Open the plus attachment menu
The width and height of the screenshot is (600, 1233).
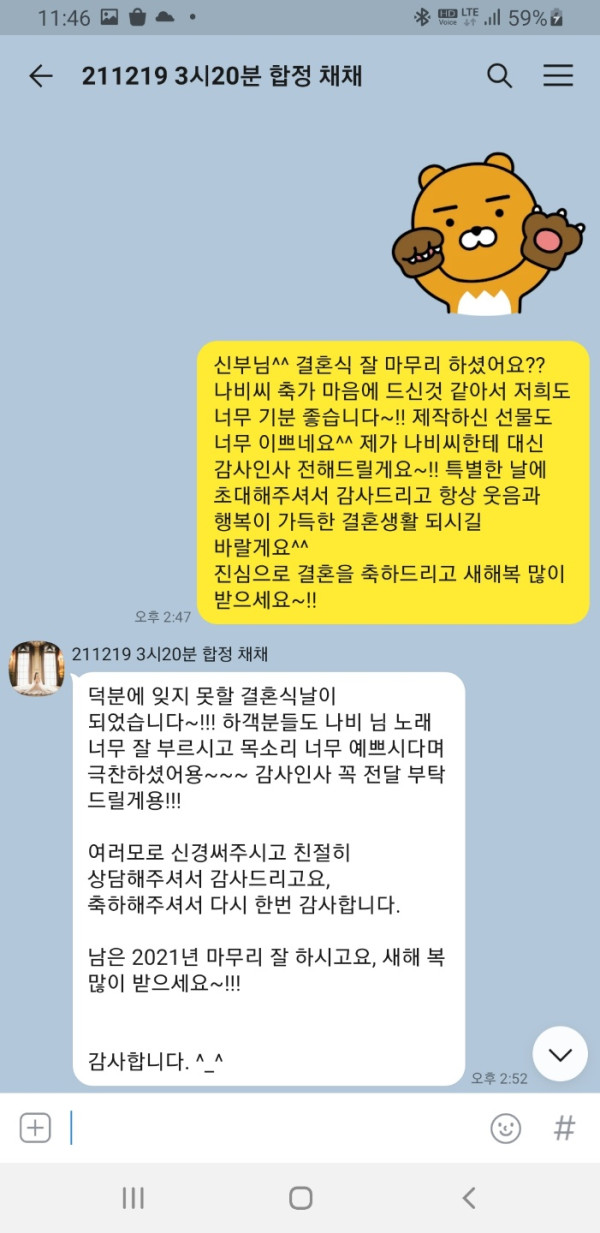[35, 1128]
